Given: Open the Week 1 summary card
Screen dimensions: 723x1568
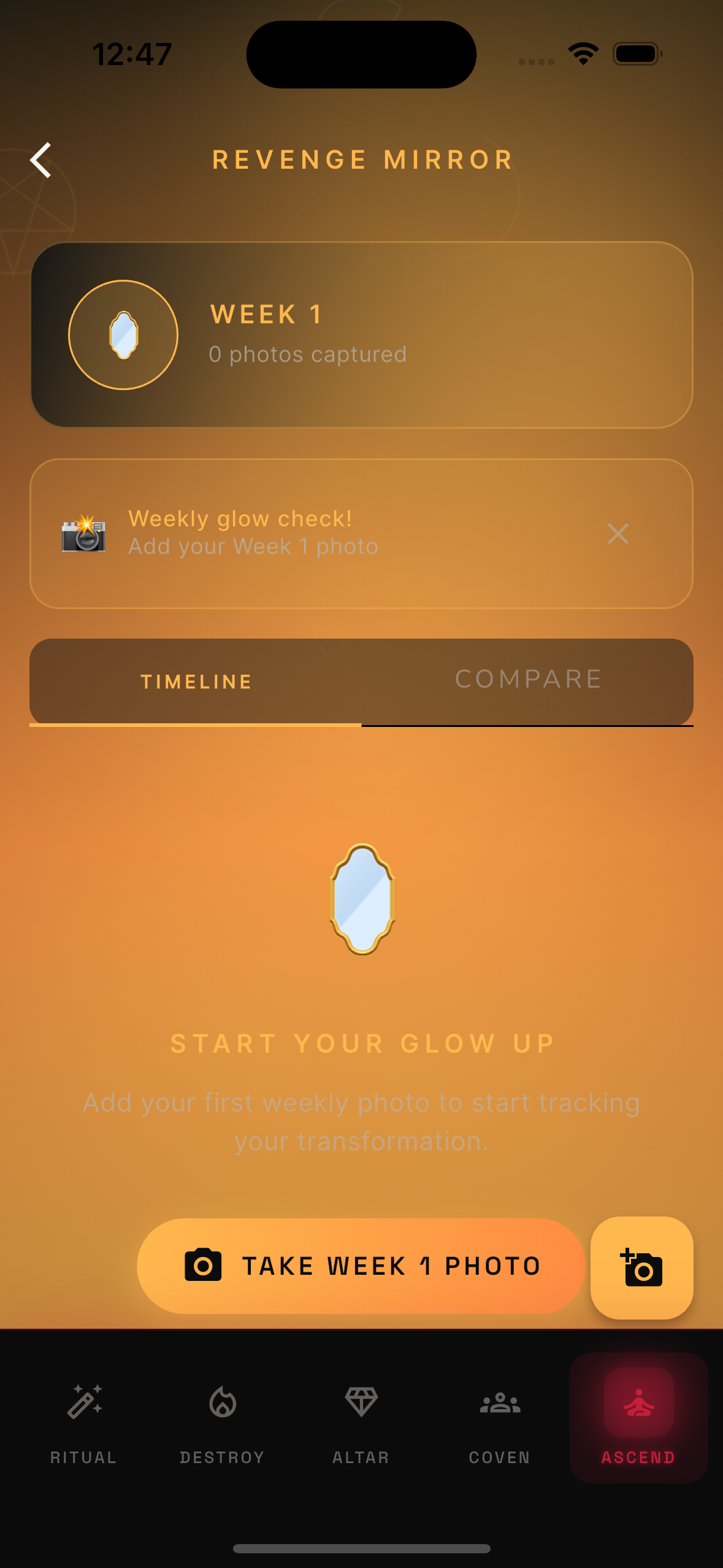Looking at the screenshot, I should point(361,335).
